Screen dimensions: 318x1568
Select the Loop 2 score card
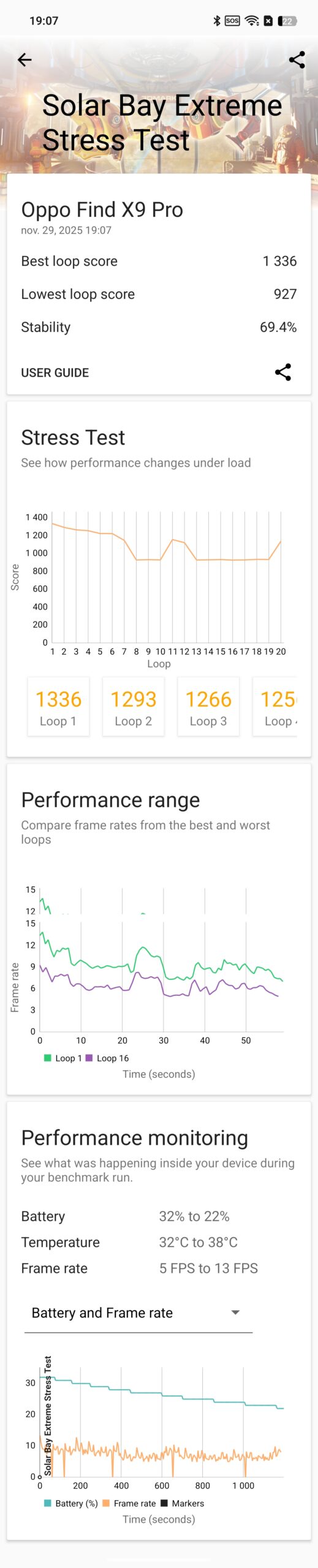(x=133, y=706)
